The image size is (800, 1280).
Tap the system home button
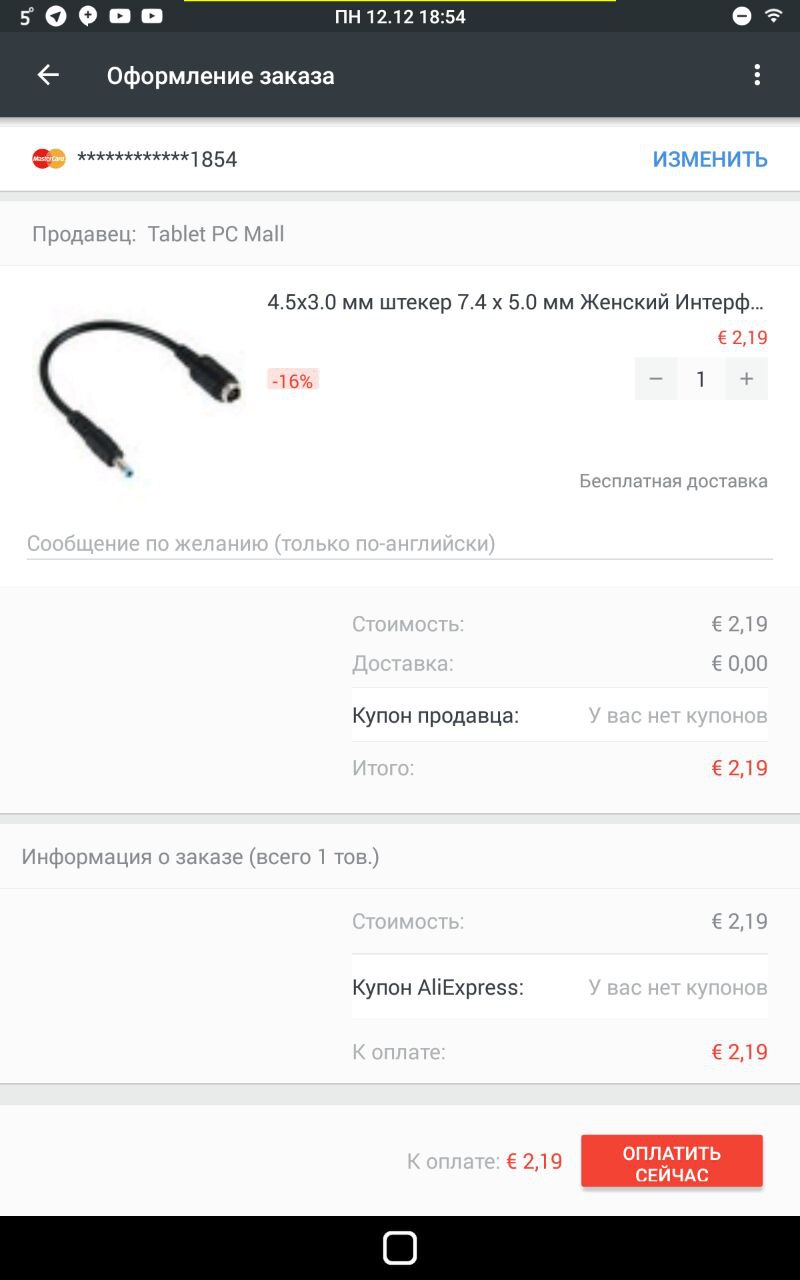(x=399, y=1248)
